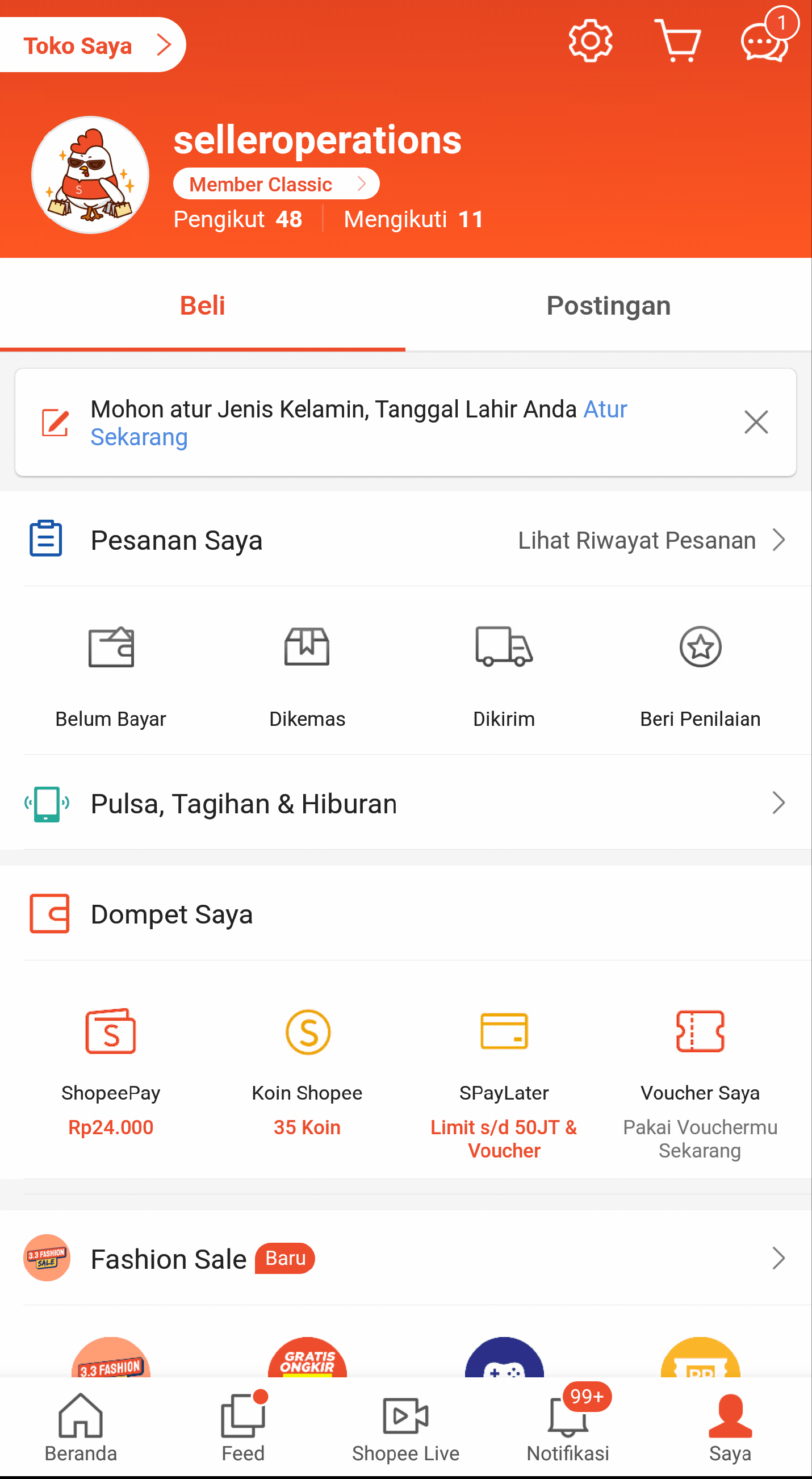
Task: Open Pulsa, Tagihan & Hiburan
Action: pyautogui.click(x=405, y=803)
